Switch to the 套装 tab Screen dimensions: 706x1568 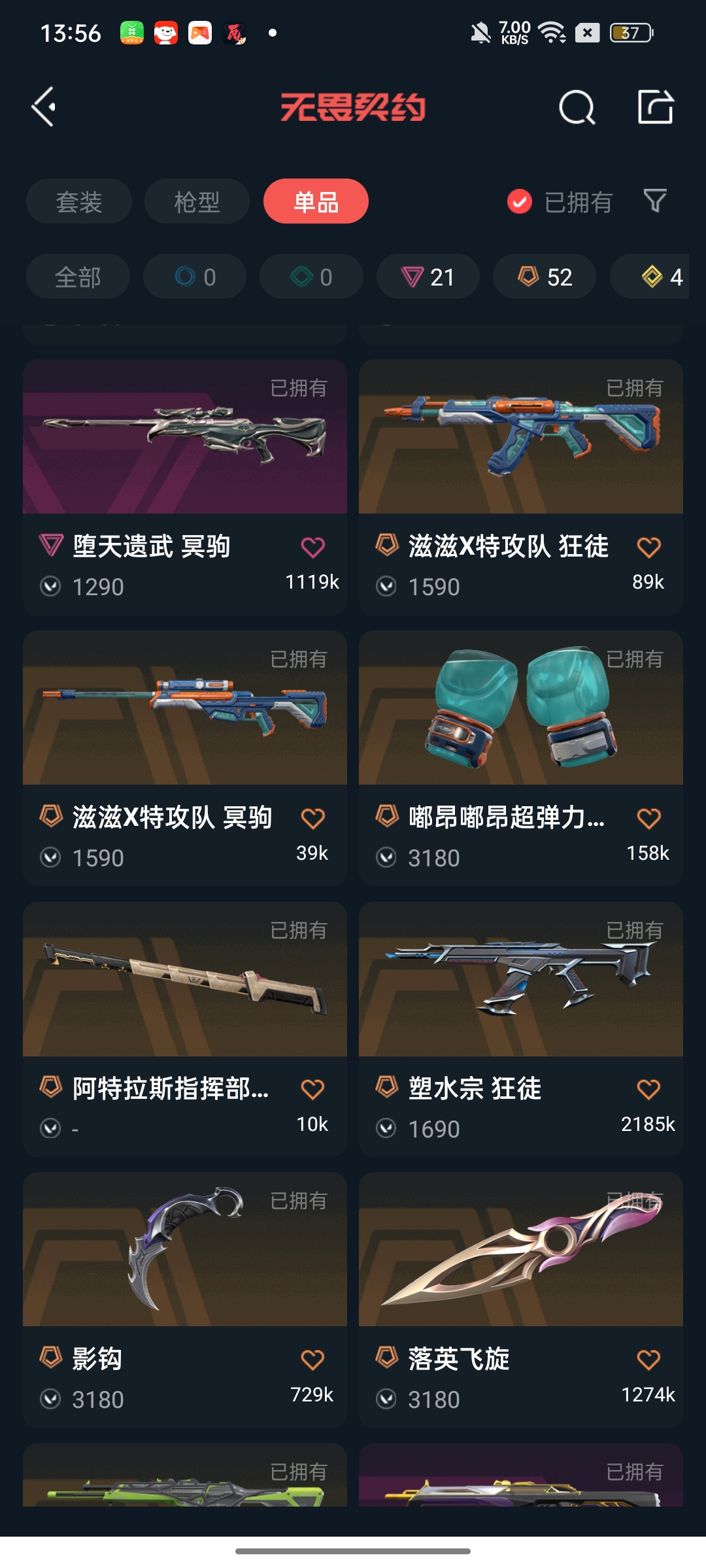[x=79, y=201]
